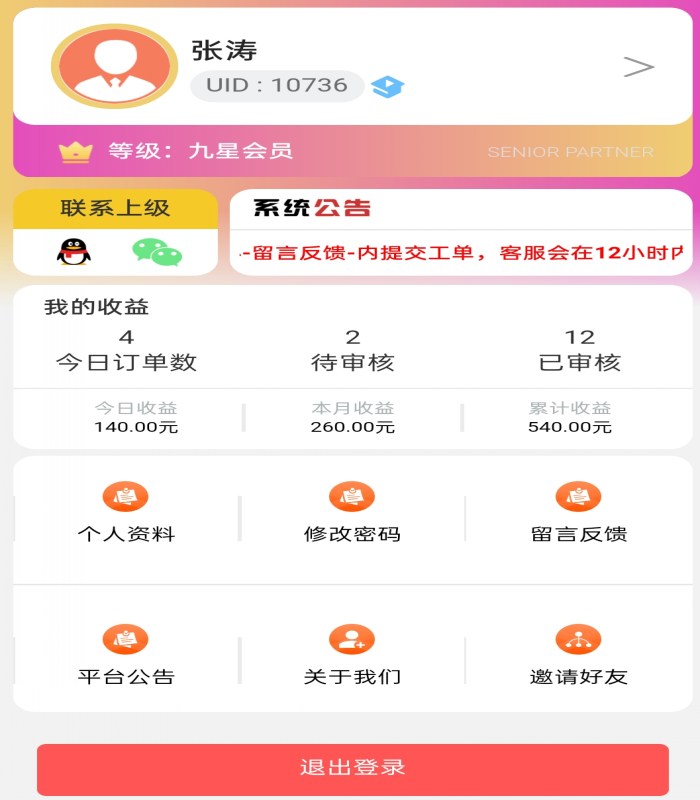Open 邀请好友 invite friends

578,656
